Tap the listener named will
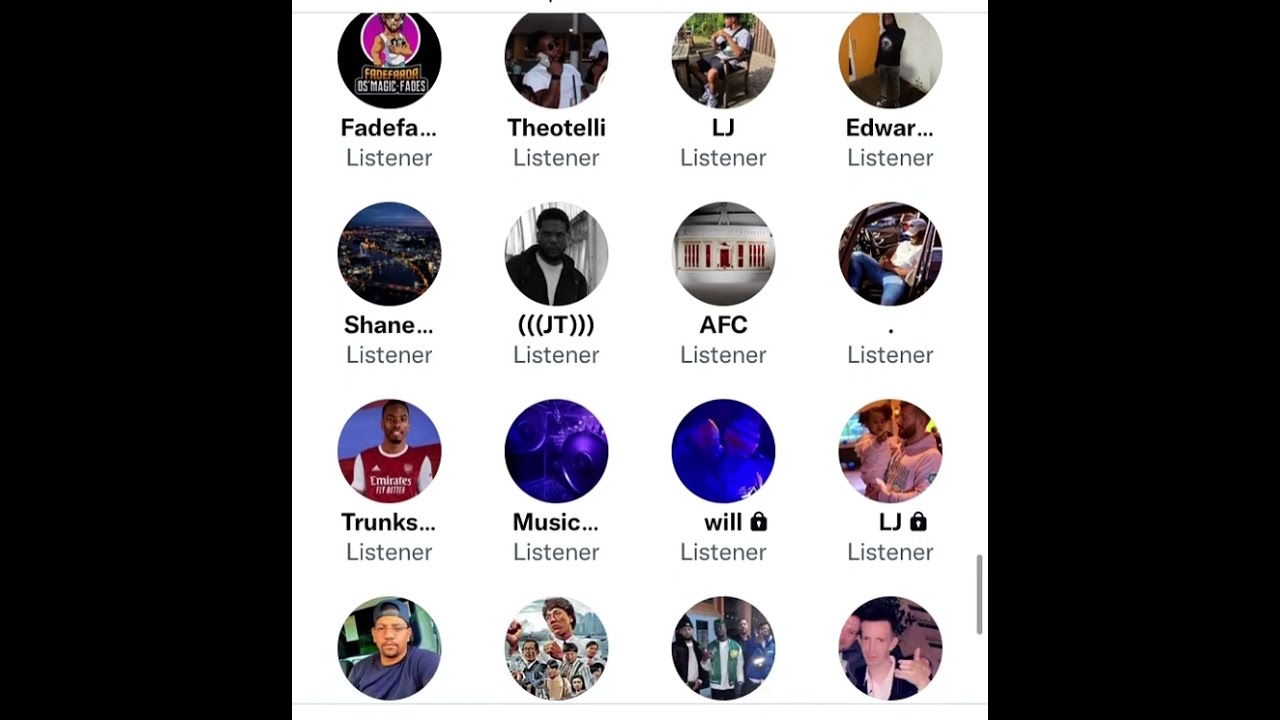 point(723,451)
